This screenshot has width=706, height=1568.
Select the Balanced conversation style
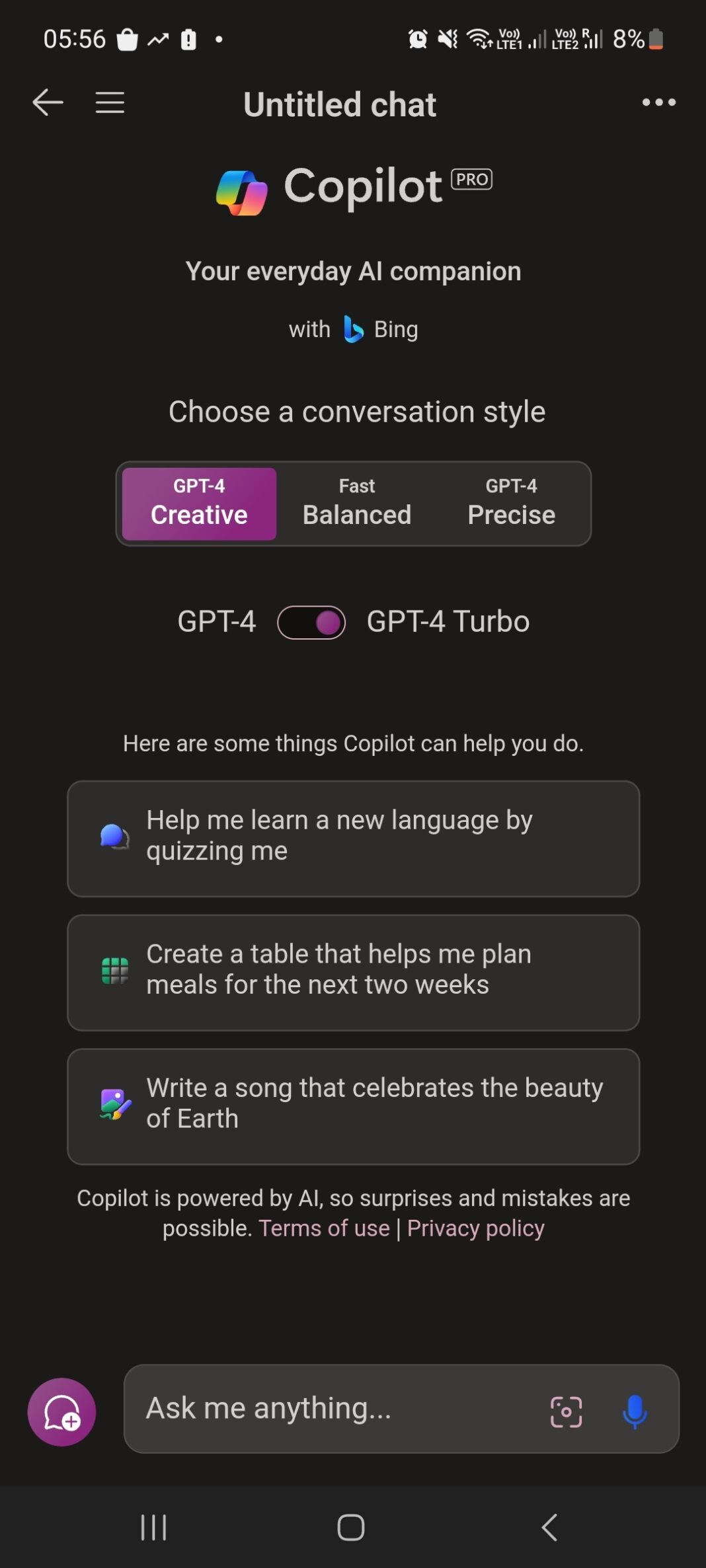356,503
